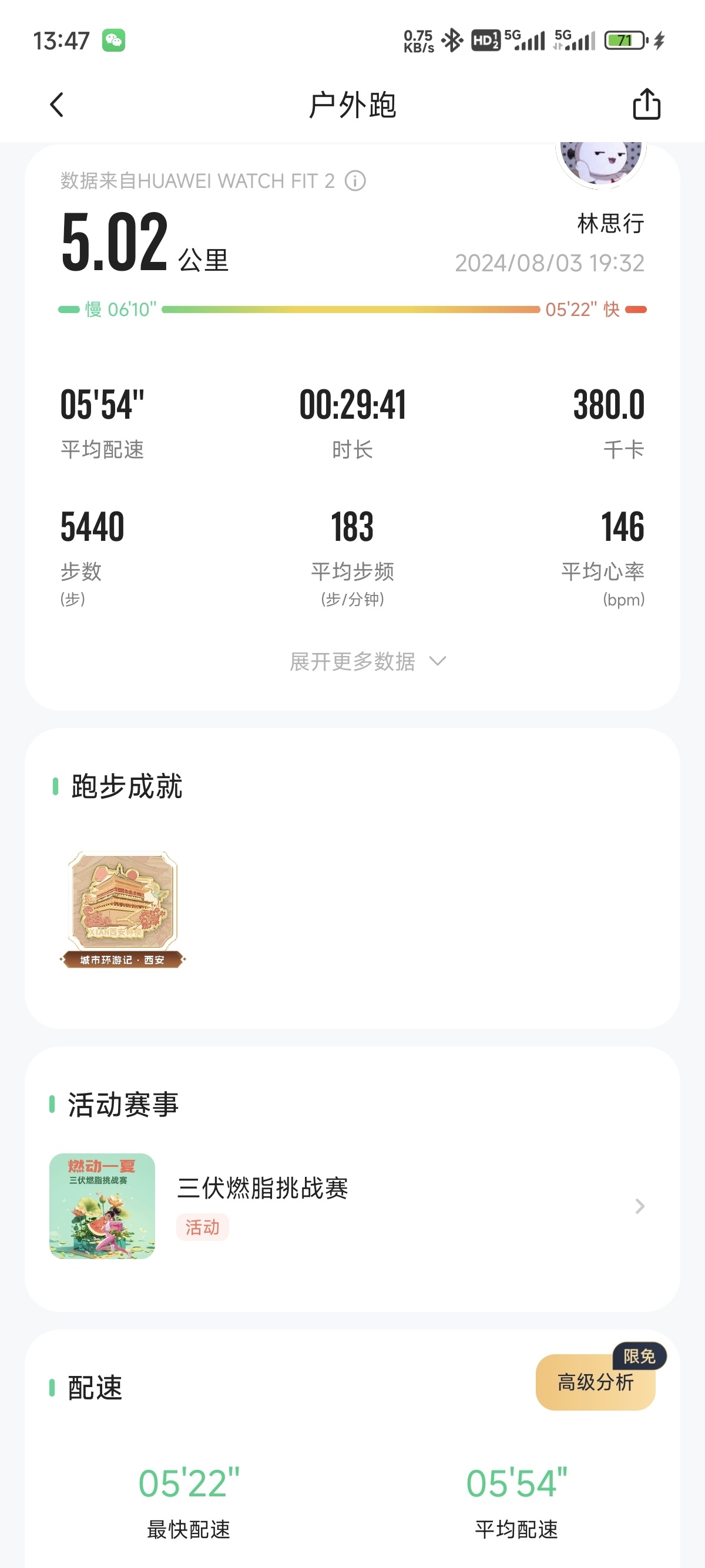Go back from the 户外跑 page
705x1568 pixels.
[x=56, y=105]
